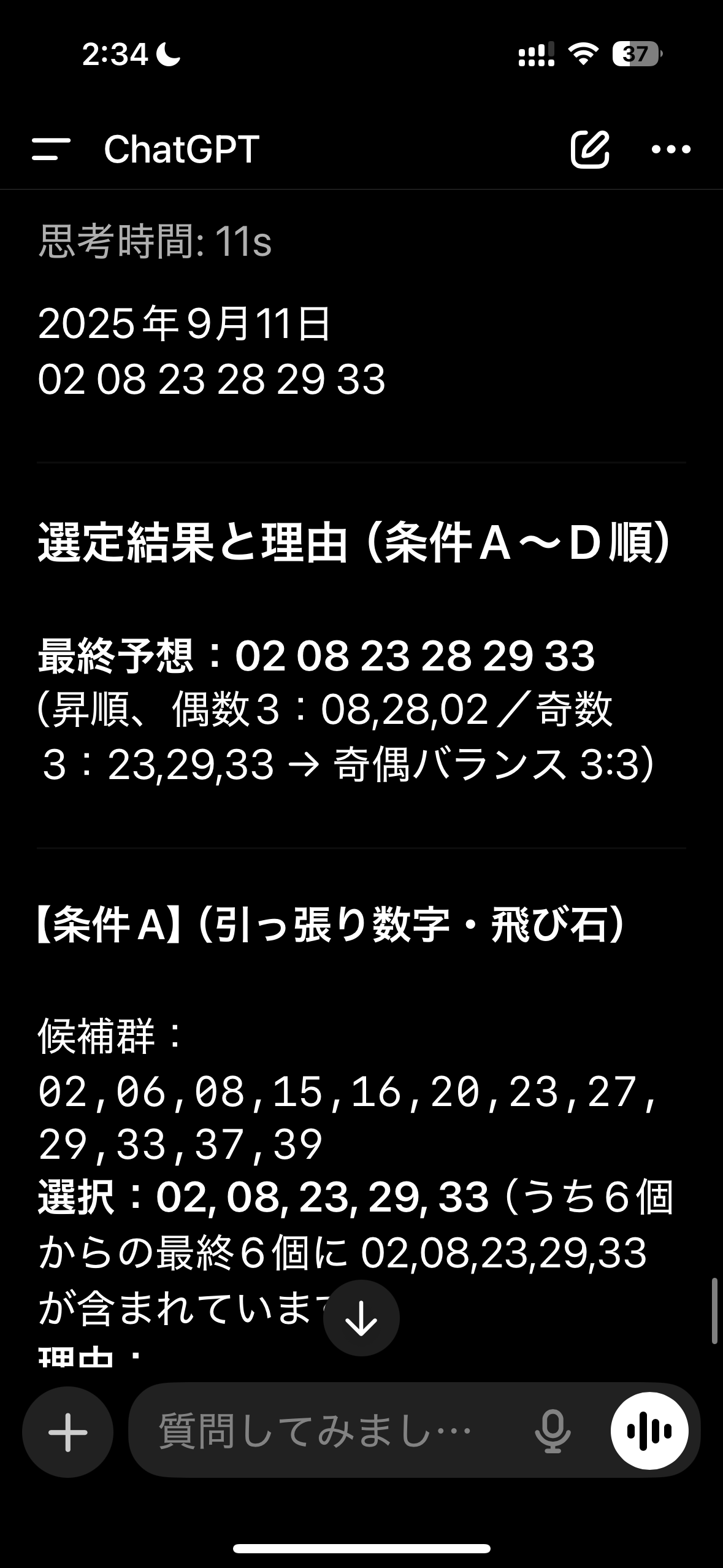This screenshot has width=723, height=1568.
Task: Start dictation with the microphone icon
Action: 553,1432
